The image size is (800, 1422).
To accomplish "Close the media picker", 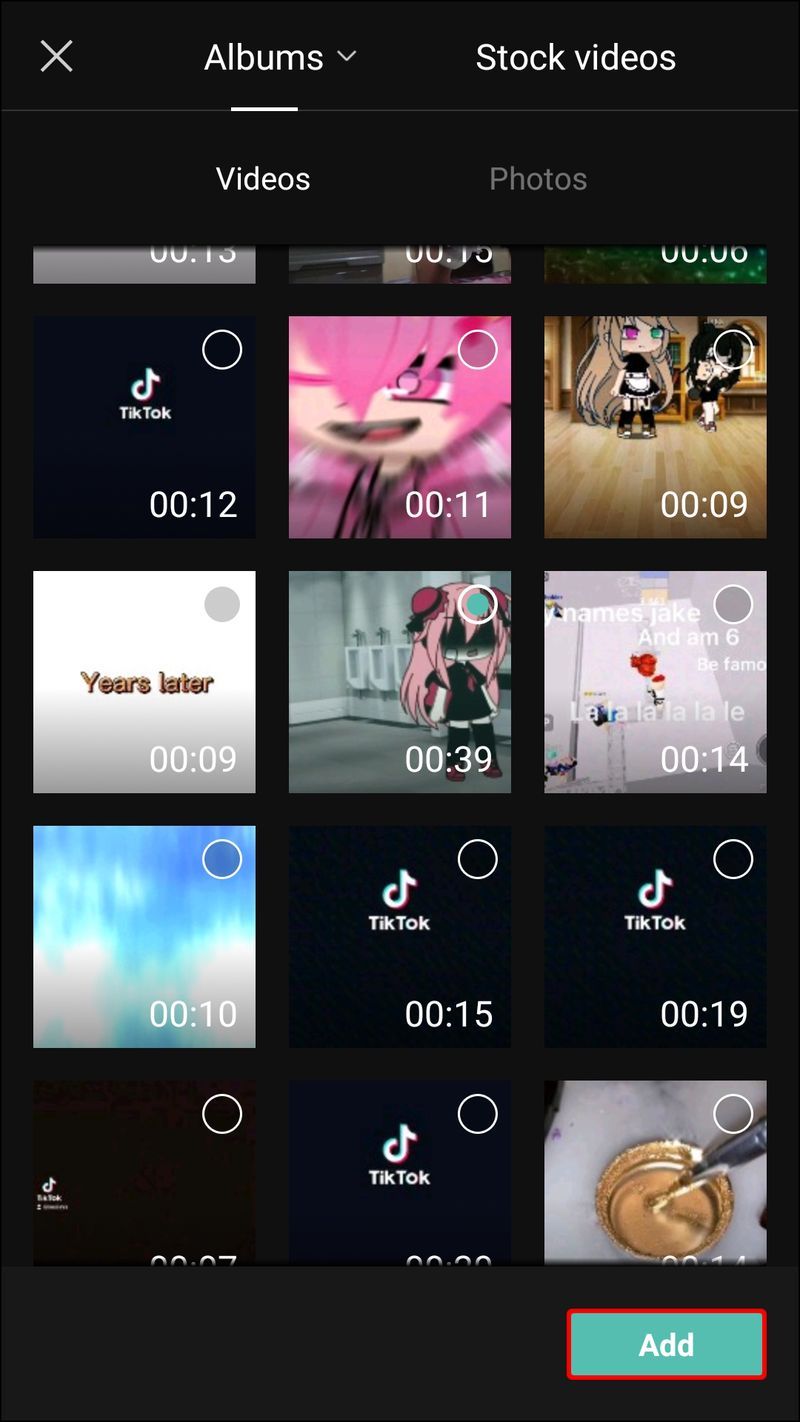I will (56, 57).
